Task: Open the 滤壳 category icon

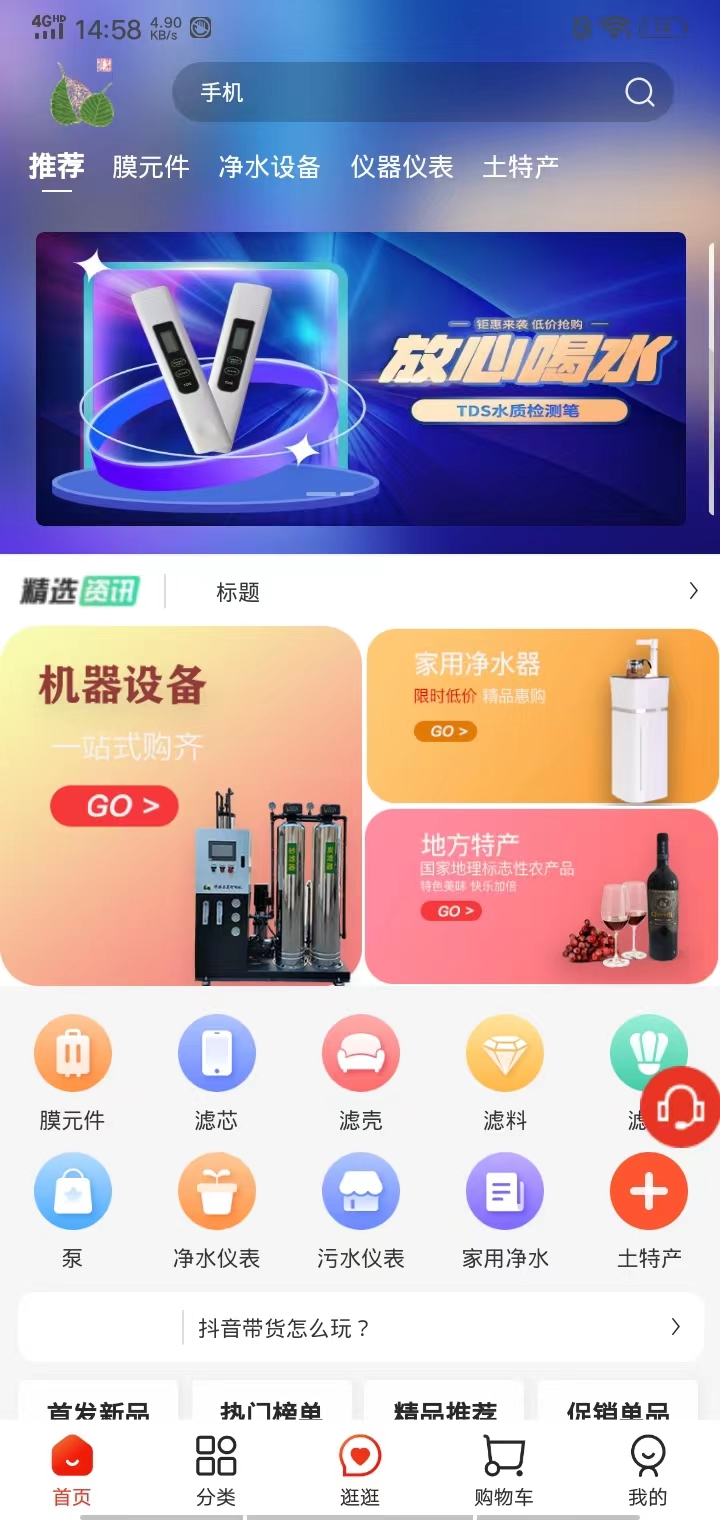Action: click(360, 1052)
